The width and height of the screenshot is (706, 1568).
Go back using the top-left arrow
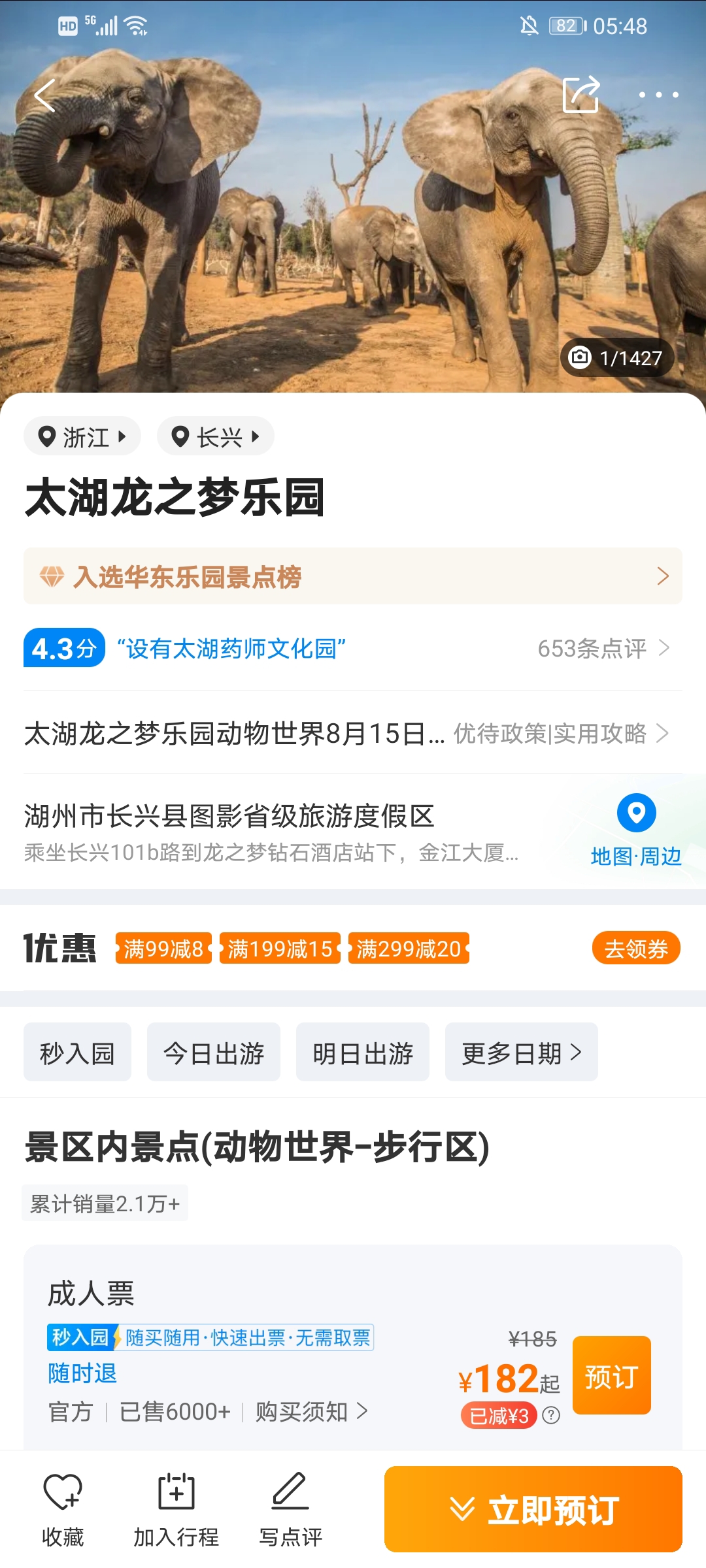tap(44, 95)
